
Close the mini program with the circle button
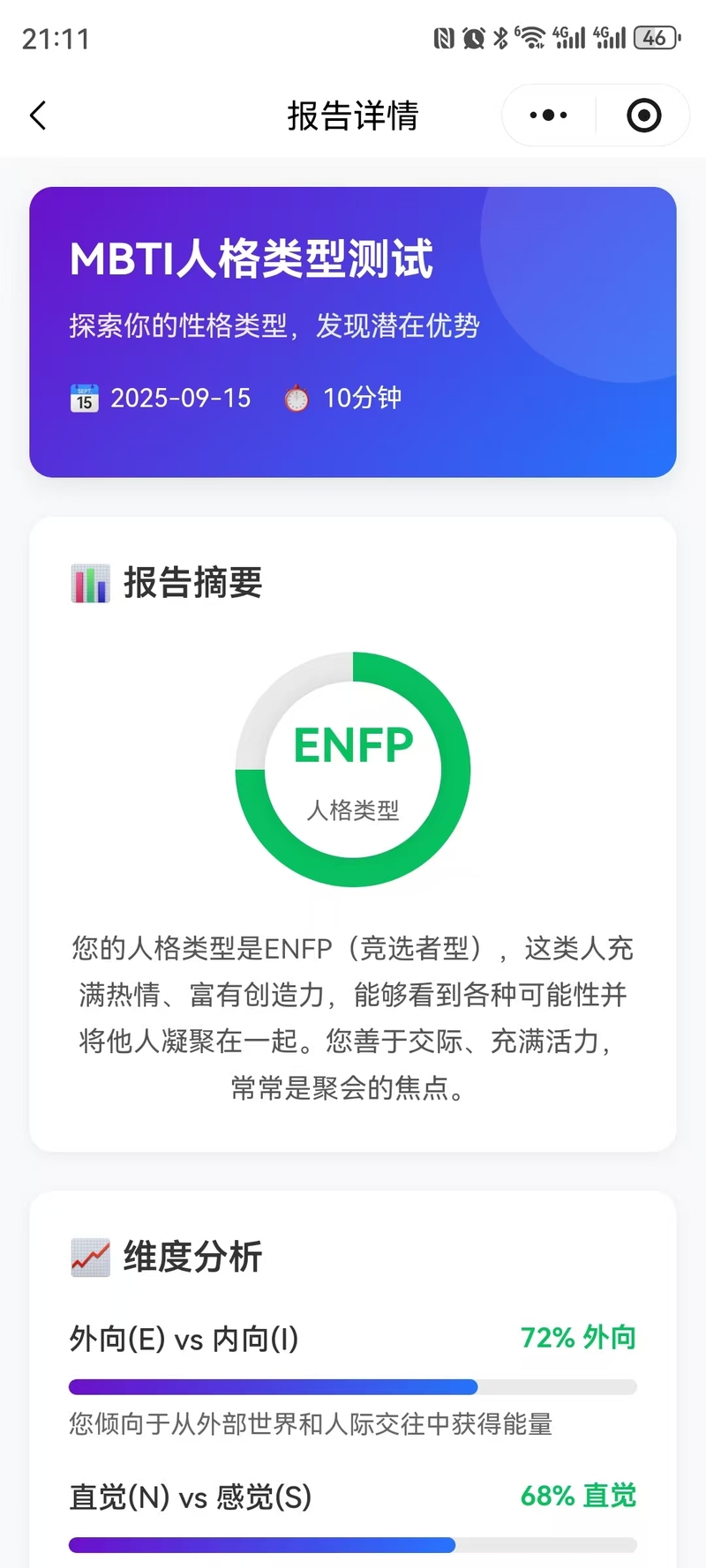coord(643,116)
